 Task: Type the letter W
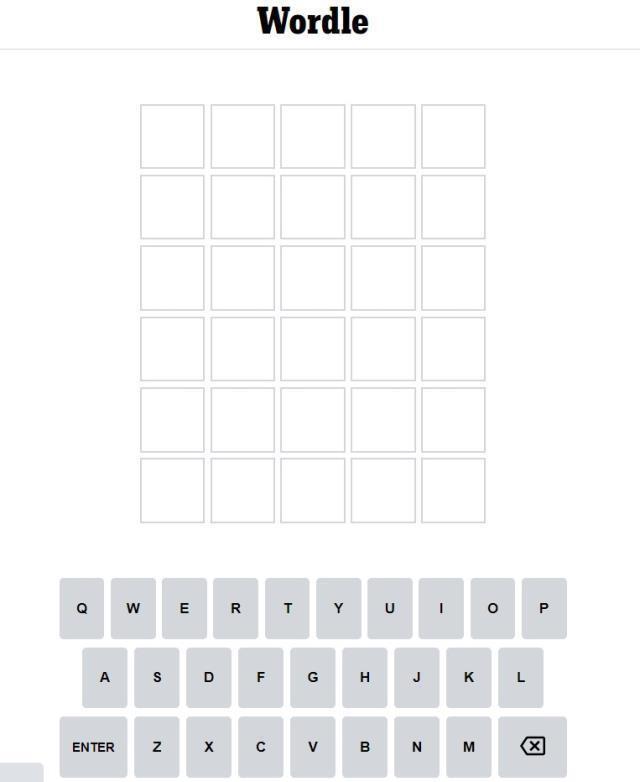133,608
